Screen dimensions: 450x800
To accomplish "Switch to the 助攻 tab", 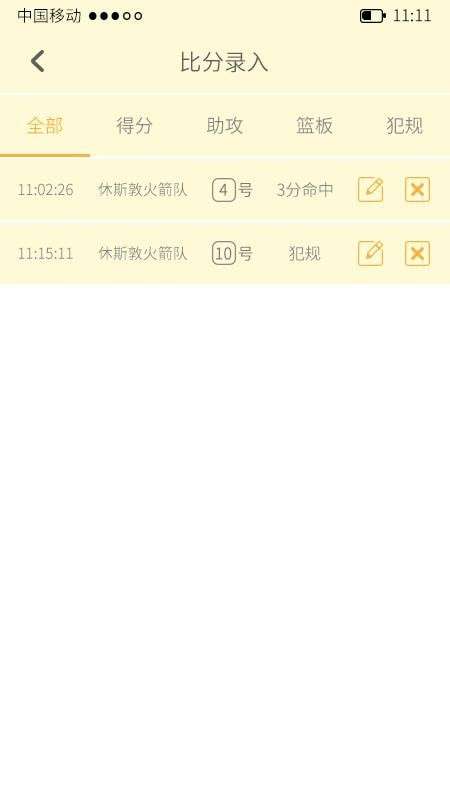I will 224,126.
